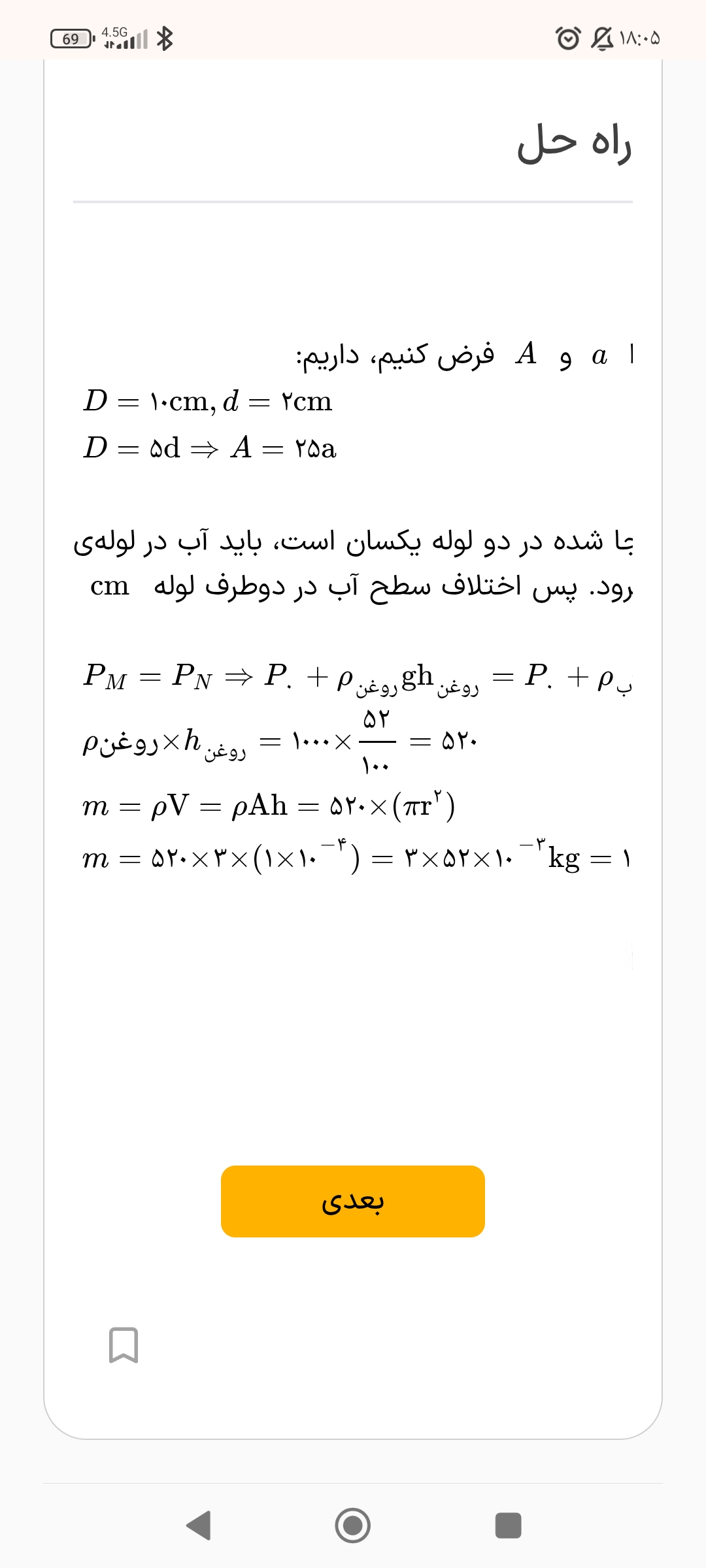The height and width of the screenshot is (1568, 706).
Task: Bookmark this solution
Action: [x=124, y=1345]
